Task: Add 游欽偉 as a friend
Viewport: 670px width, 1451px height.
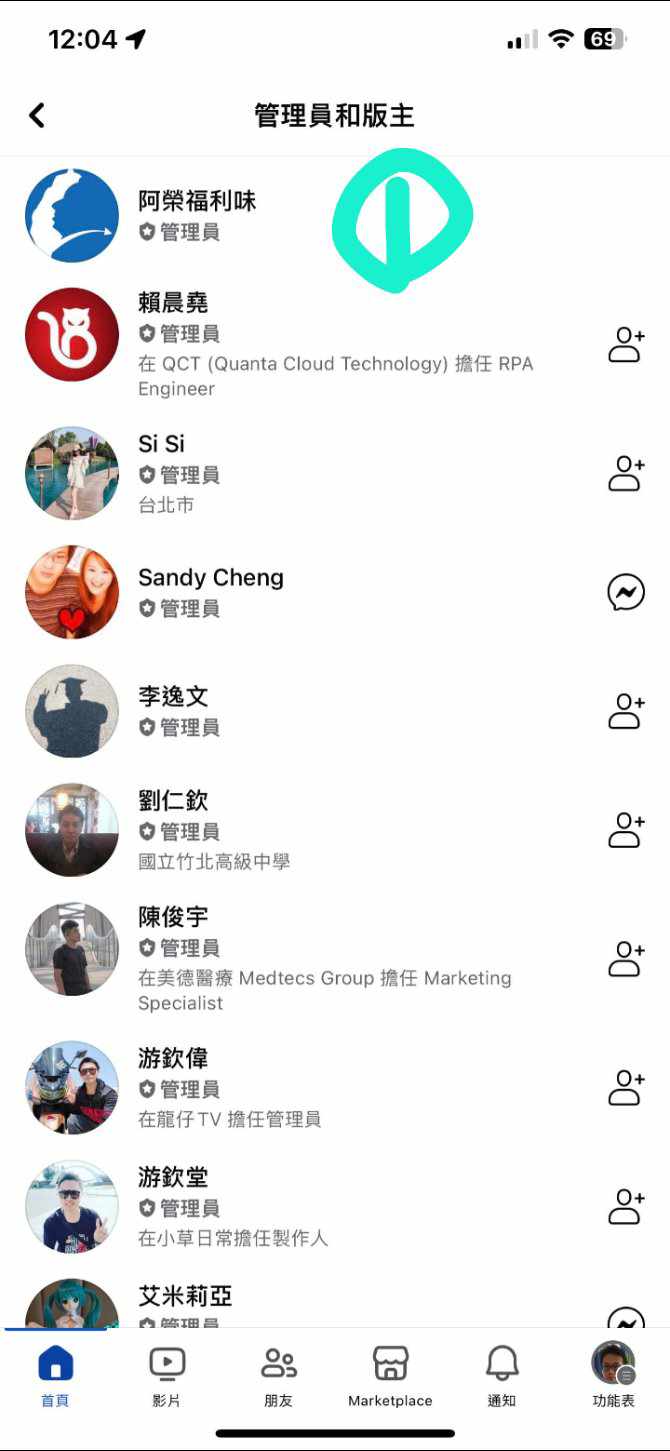Action: (626, 1087)
